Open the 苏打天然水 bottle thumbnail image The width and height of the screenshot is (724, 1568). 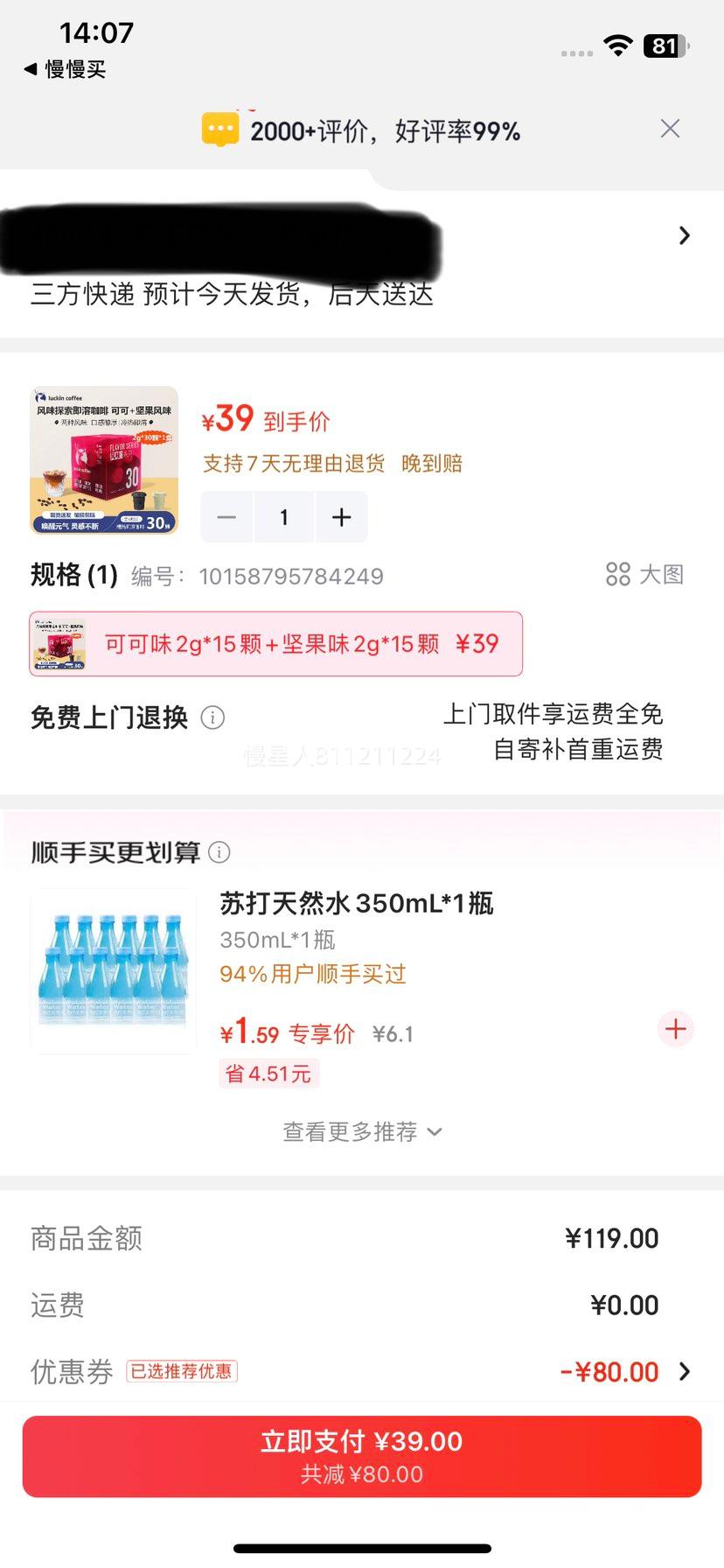[111, 971]
